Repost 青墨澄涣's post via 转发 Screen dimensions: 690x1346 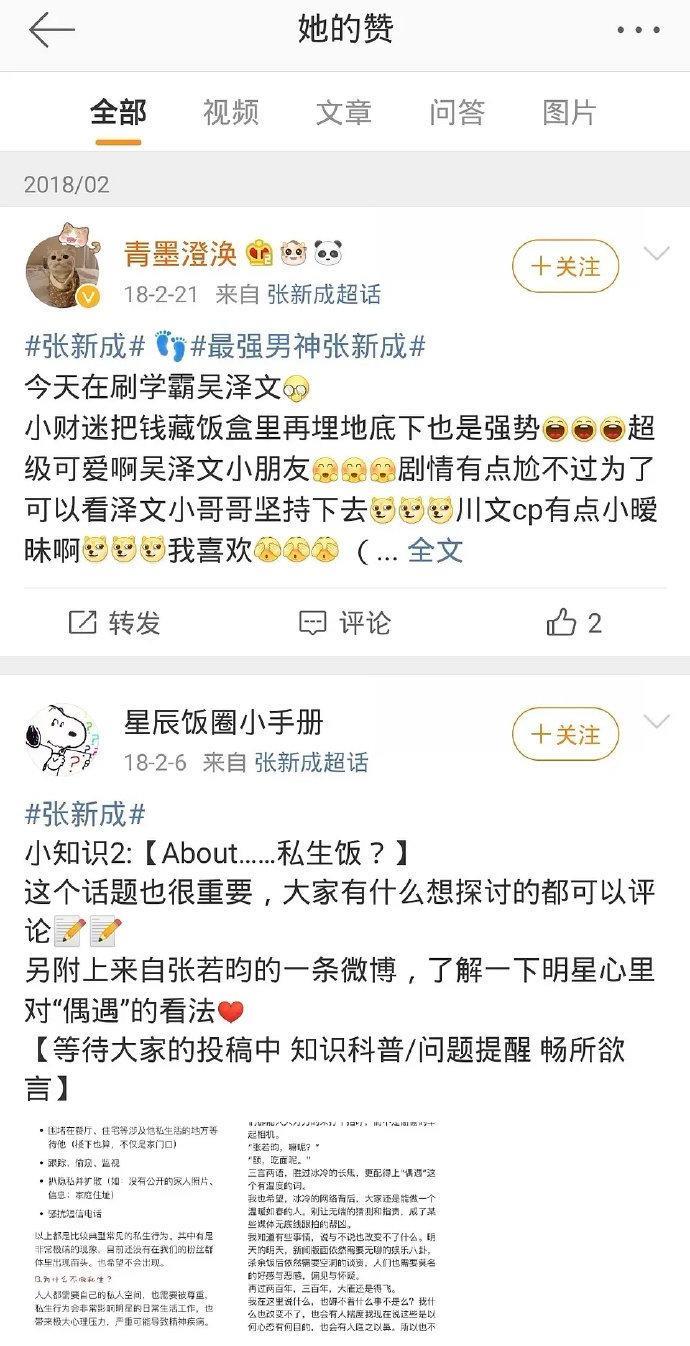click(x=114, y=623)
